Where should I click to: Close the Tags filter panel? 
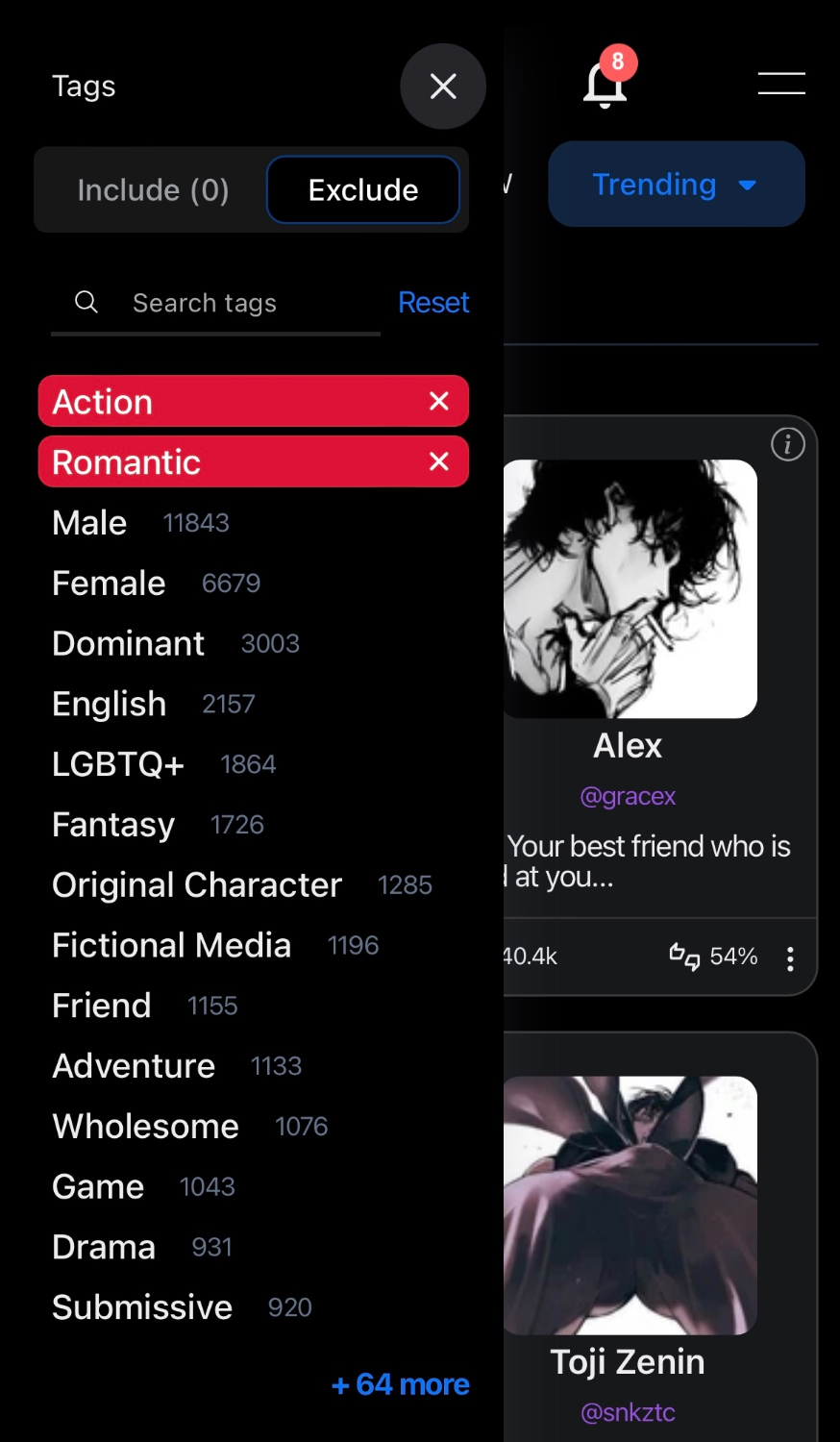click(x=443, y=87)
